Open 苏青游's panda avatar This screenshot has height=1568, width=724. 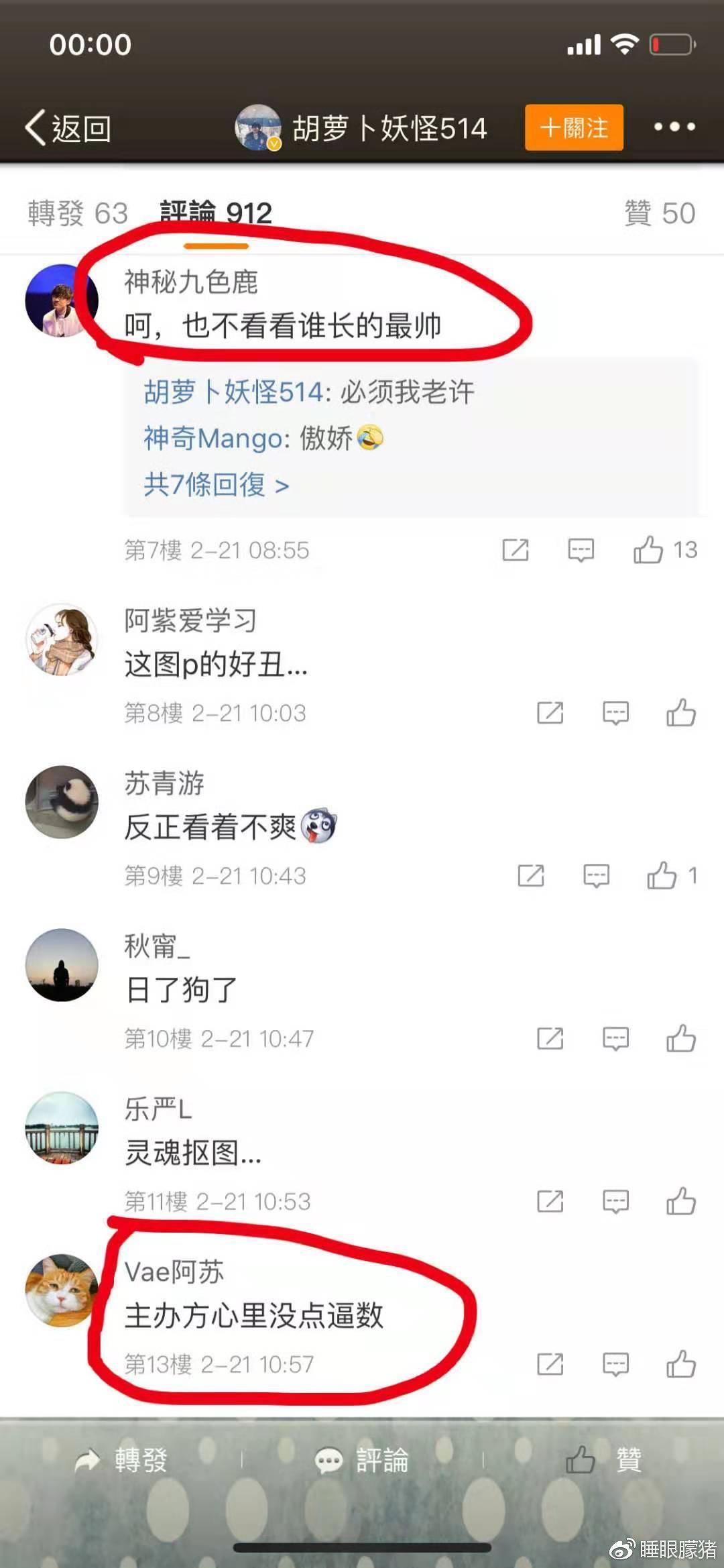pos(61,801)
